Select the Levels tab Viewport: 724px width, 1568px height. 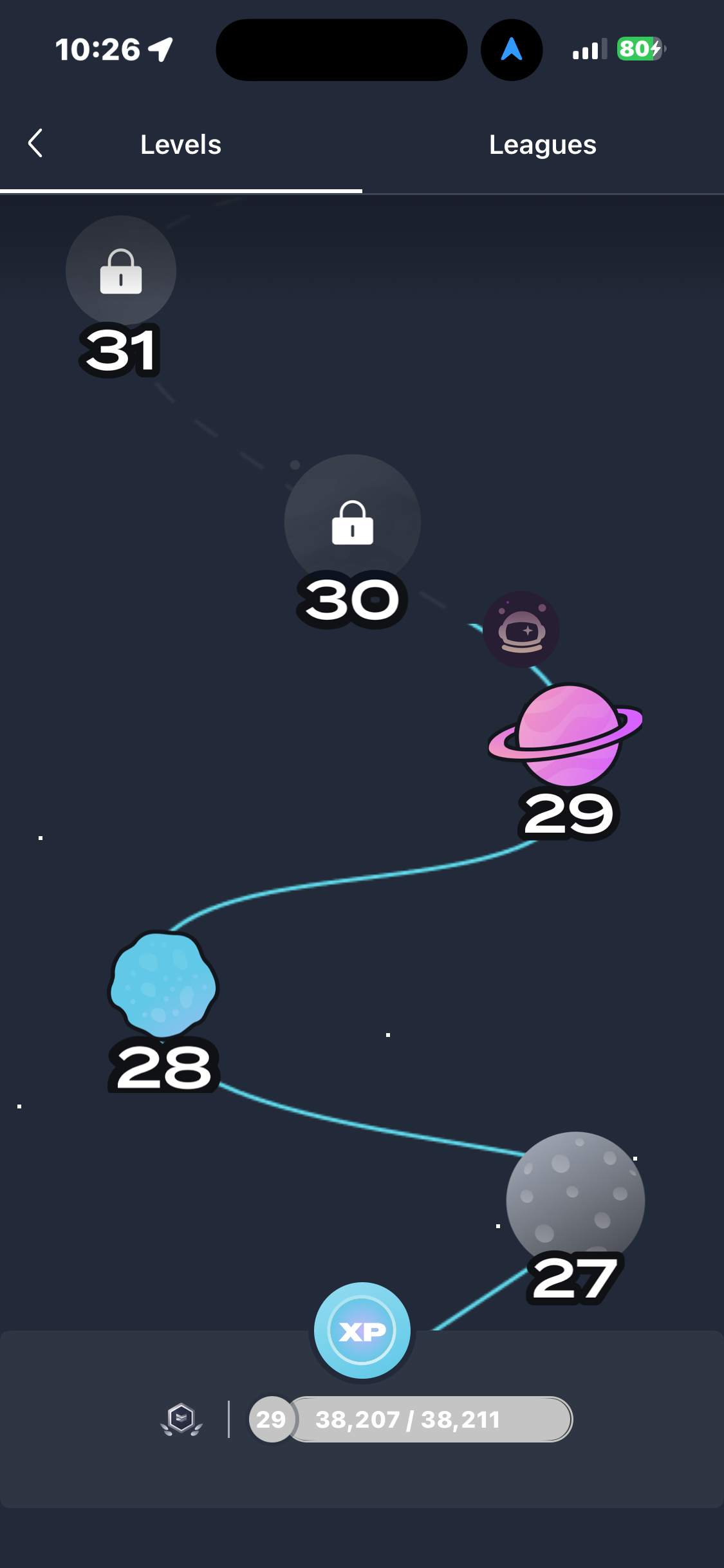pos(181,145)
